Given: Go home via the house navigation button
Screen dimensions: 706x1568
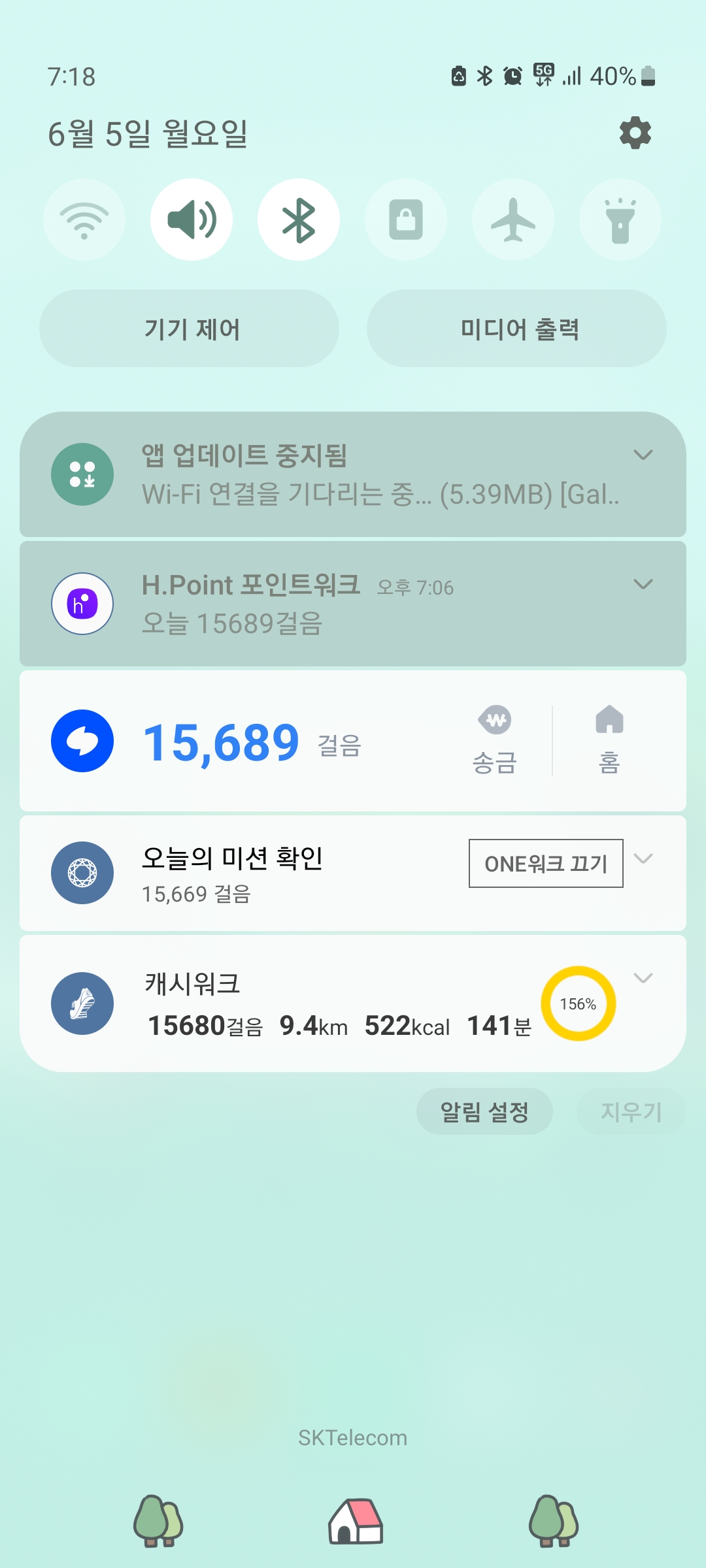Looking at the screenshot, I should [355, 1522].
